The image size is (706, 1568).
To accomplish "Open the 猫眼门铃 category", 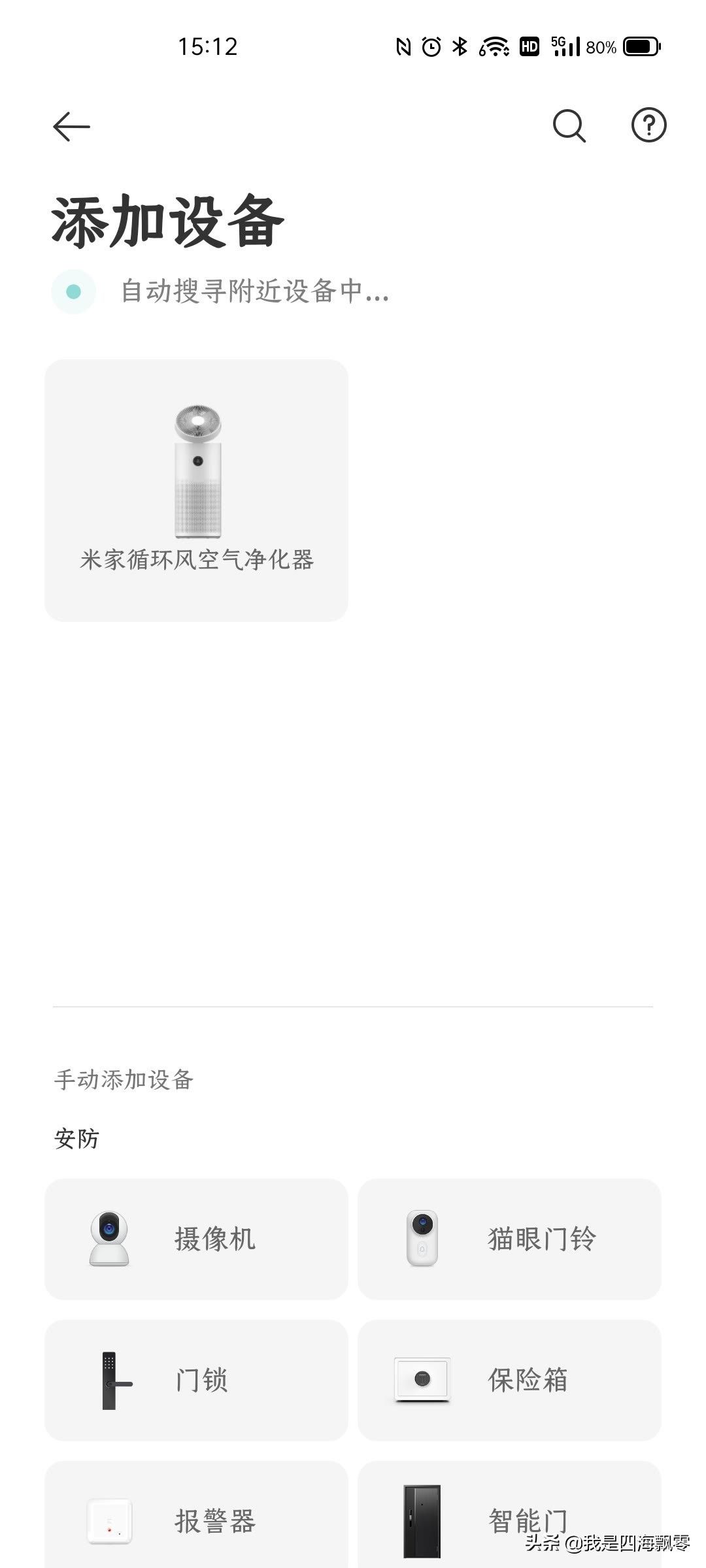I will click(509, 1239).
